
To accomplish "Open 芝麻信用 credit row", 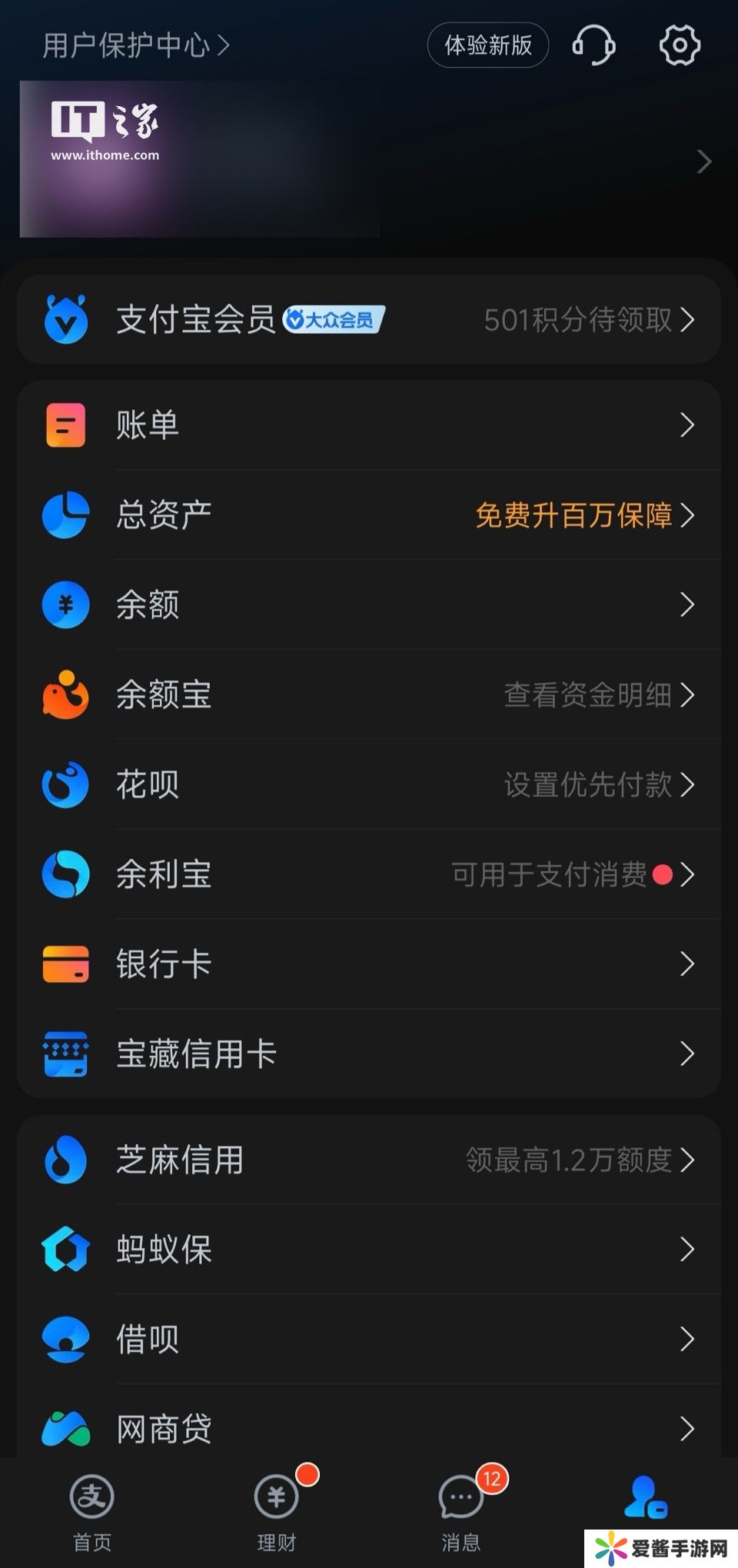I will click(x=369, y=1160).
